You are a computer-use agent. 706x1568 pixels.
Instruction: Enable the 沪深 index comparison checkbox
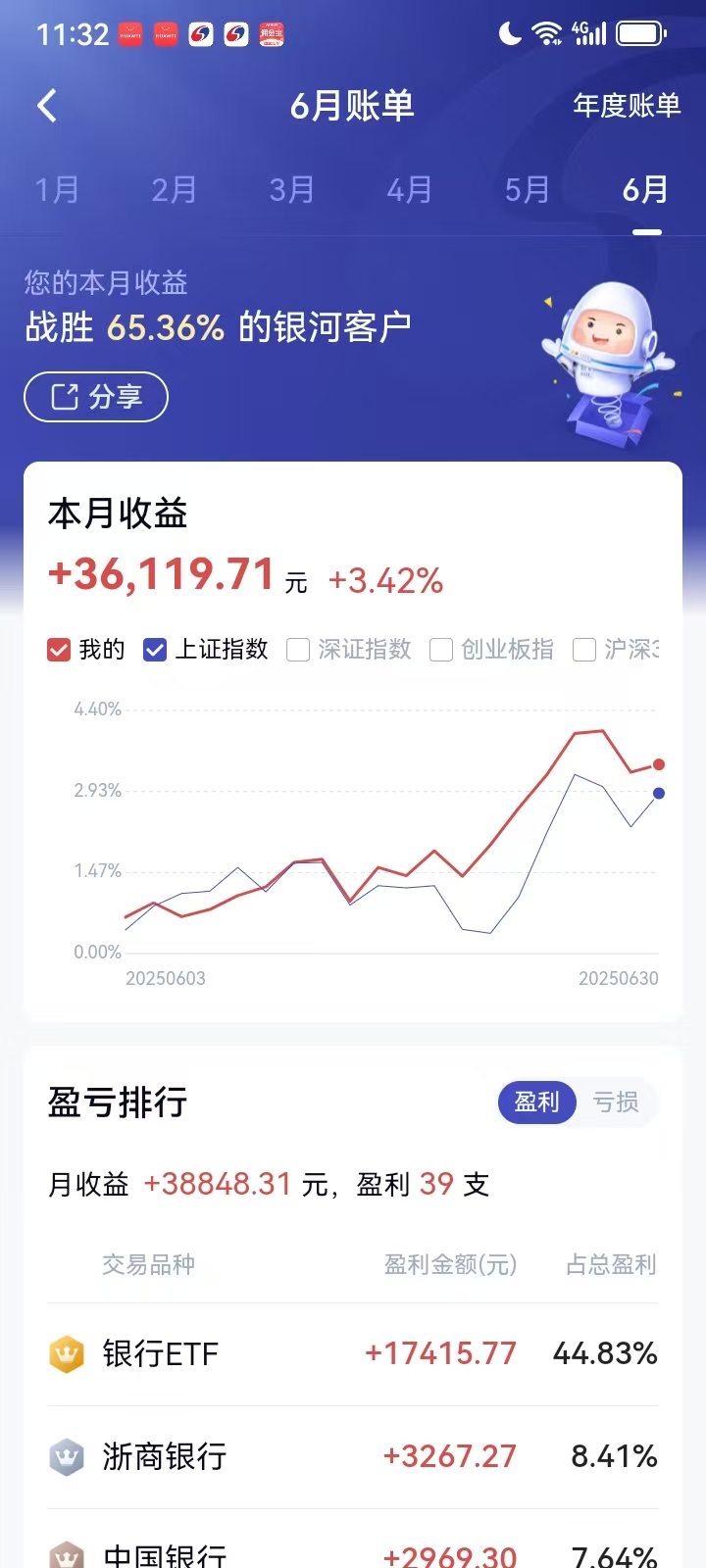pyautogui.click(x=584, y=650)
